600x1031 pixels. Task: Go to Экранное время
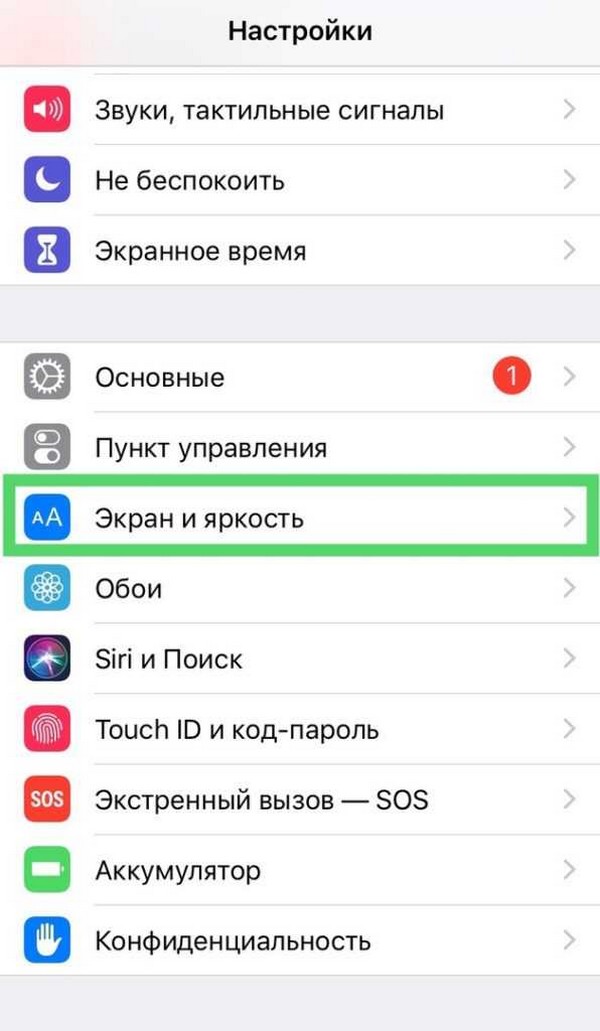[x=300, y=250]
